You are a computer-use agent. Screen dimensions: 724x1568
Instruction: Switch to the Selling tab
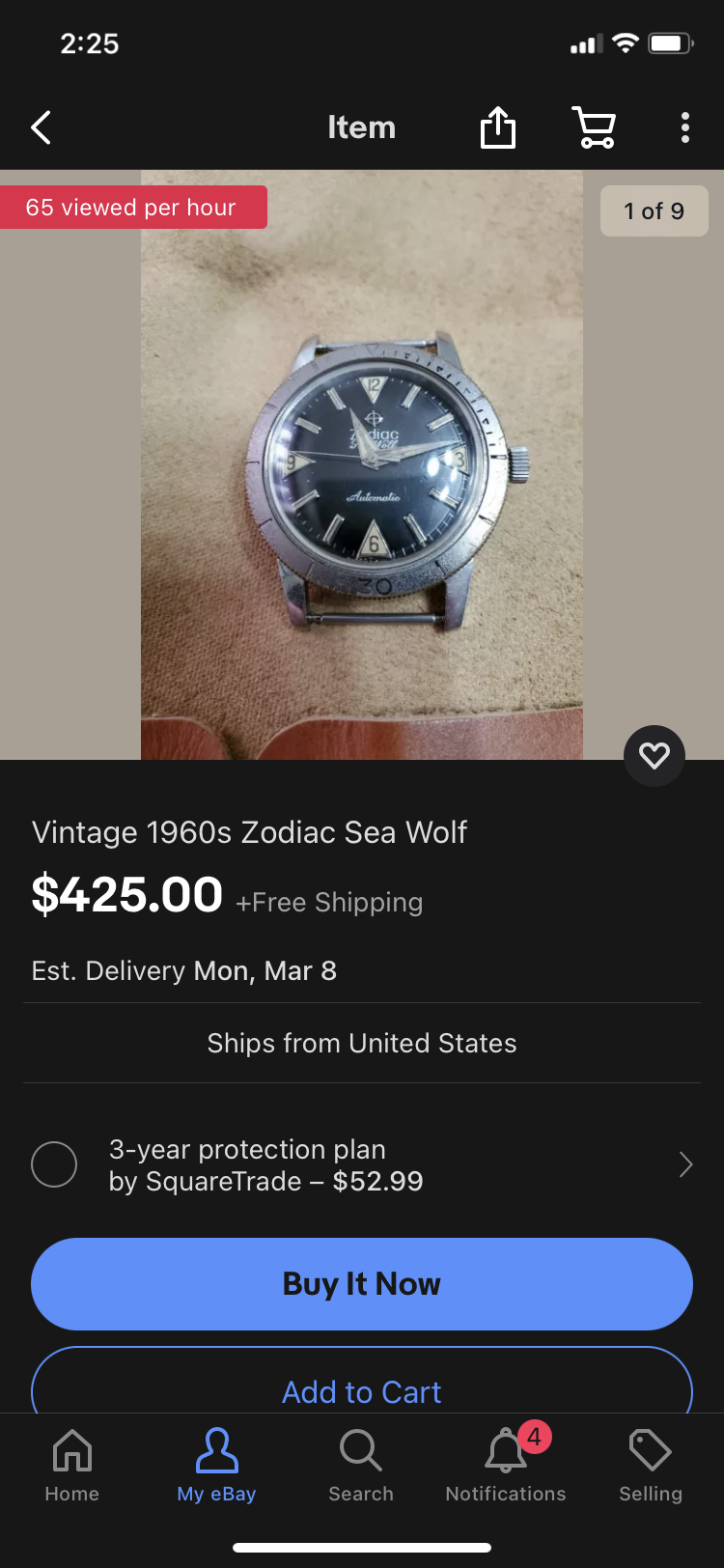coord(651,1466)
